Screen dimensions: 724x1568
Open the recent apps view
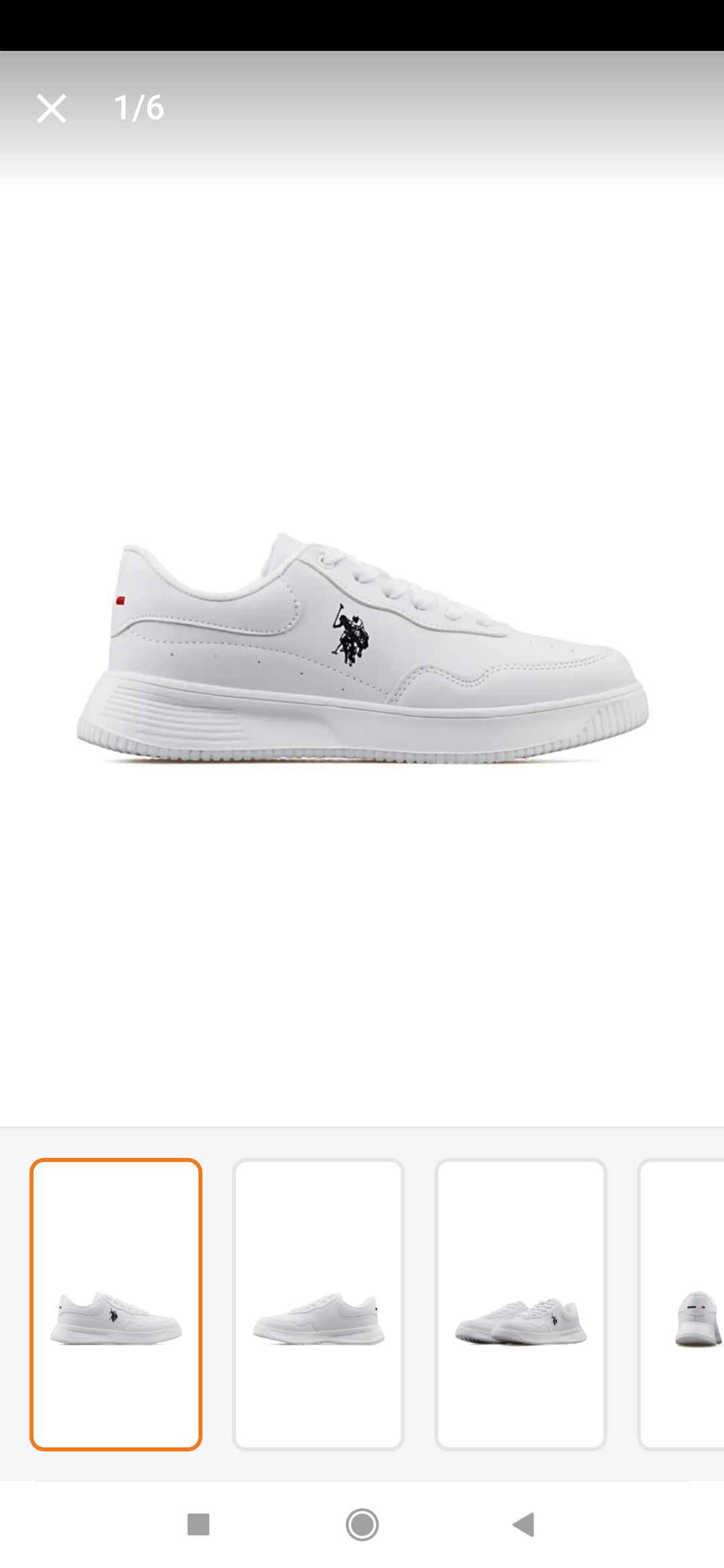coord(198,1524)
